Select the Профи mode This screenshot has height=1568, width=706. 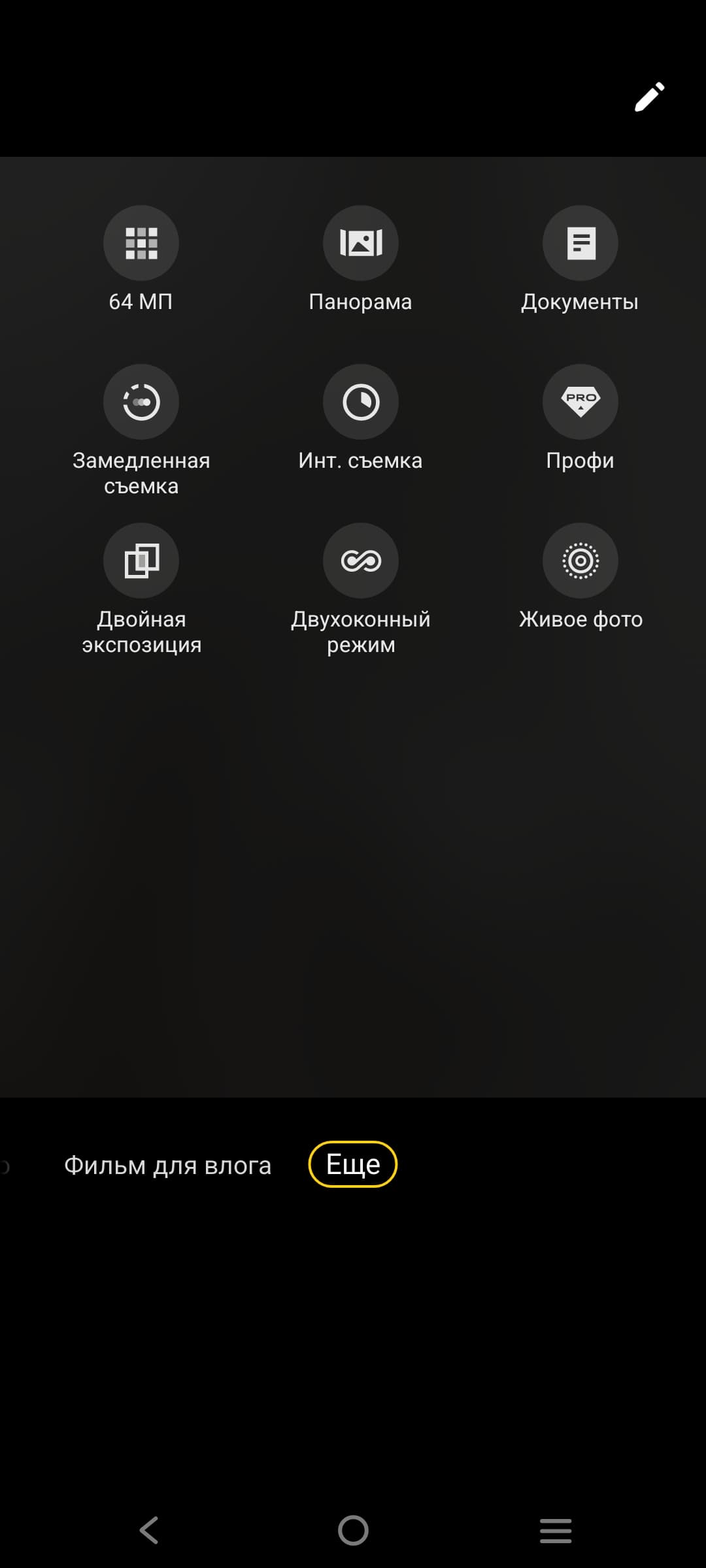coord(580,402)
